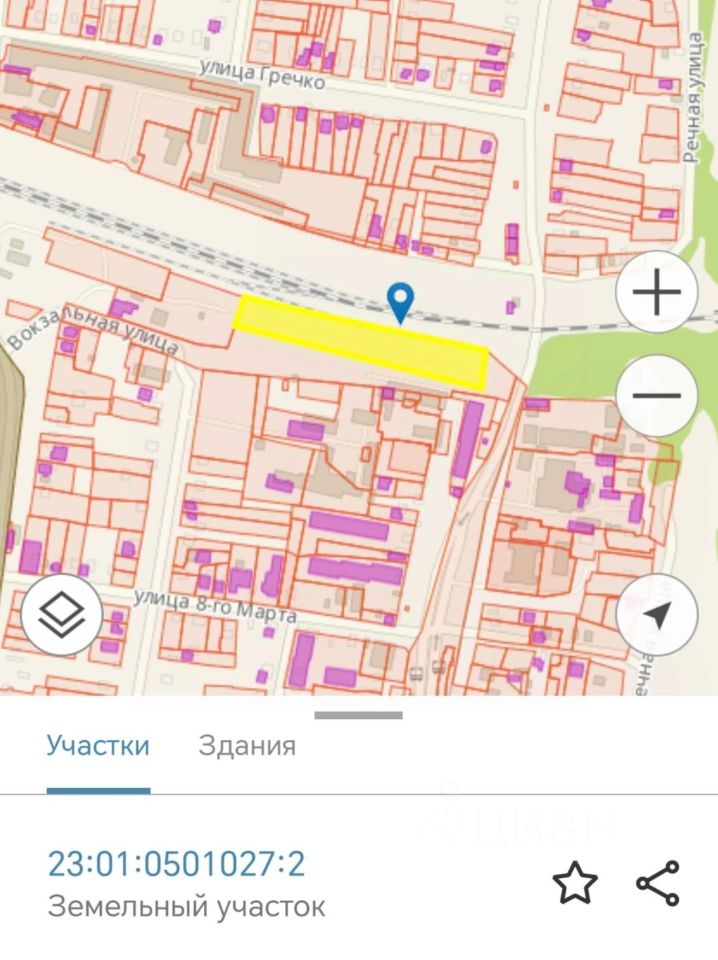Zoom out on the map
This screenshot has height=960, width=718.
click(657, 395)
